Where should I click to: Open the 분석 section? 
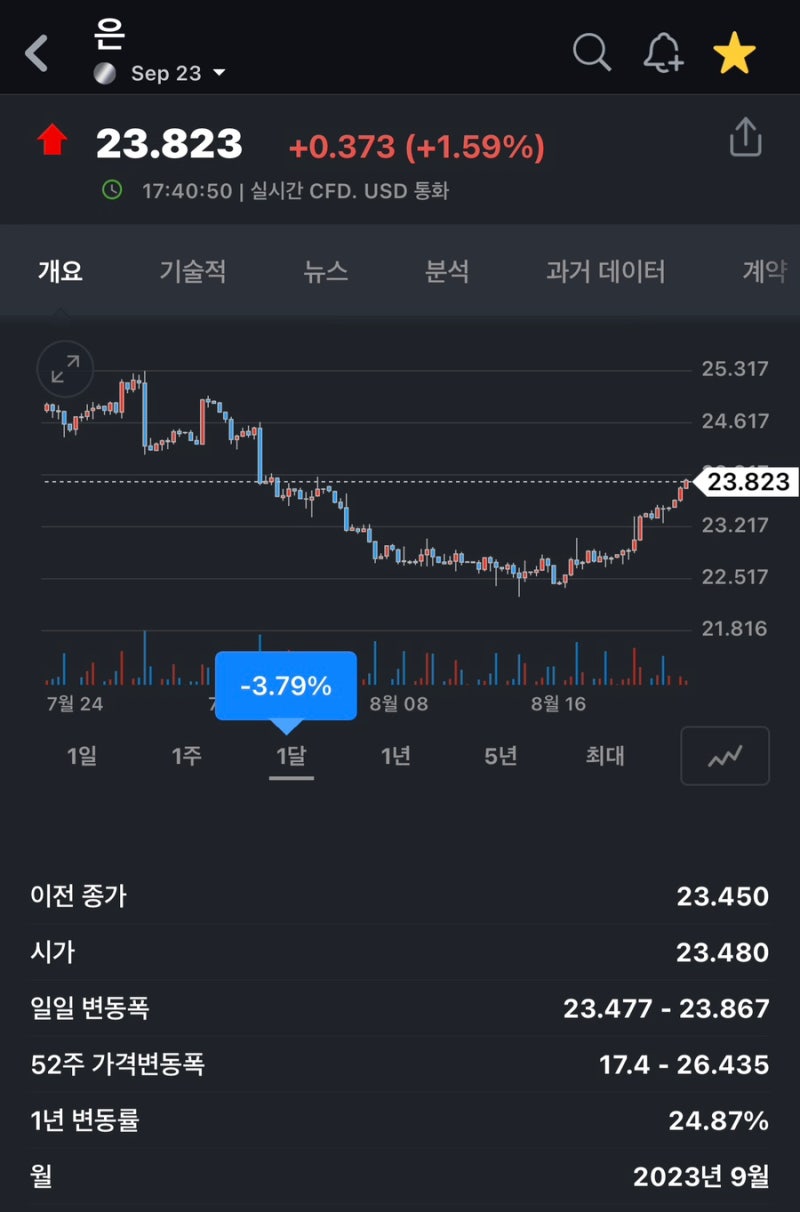(x=448, y=271)
